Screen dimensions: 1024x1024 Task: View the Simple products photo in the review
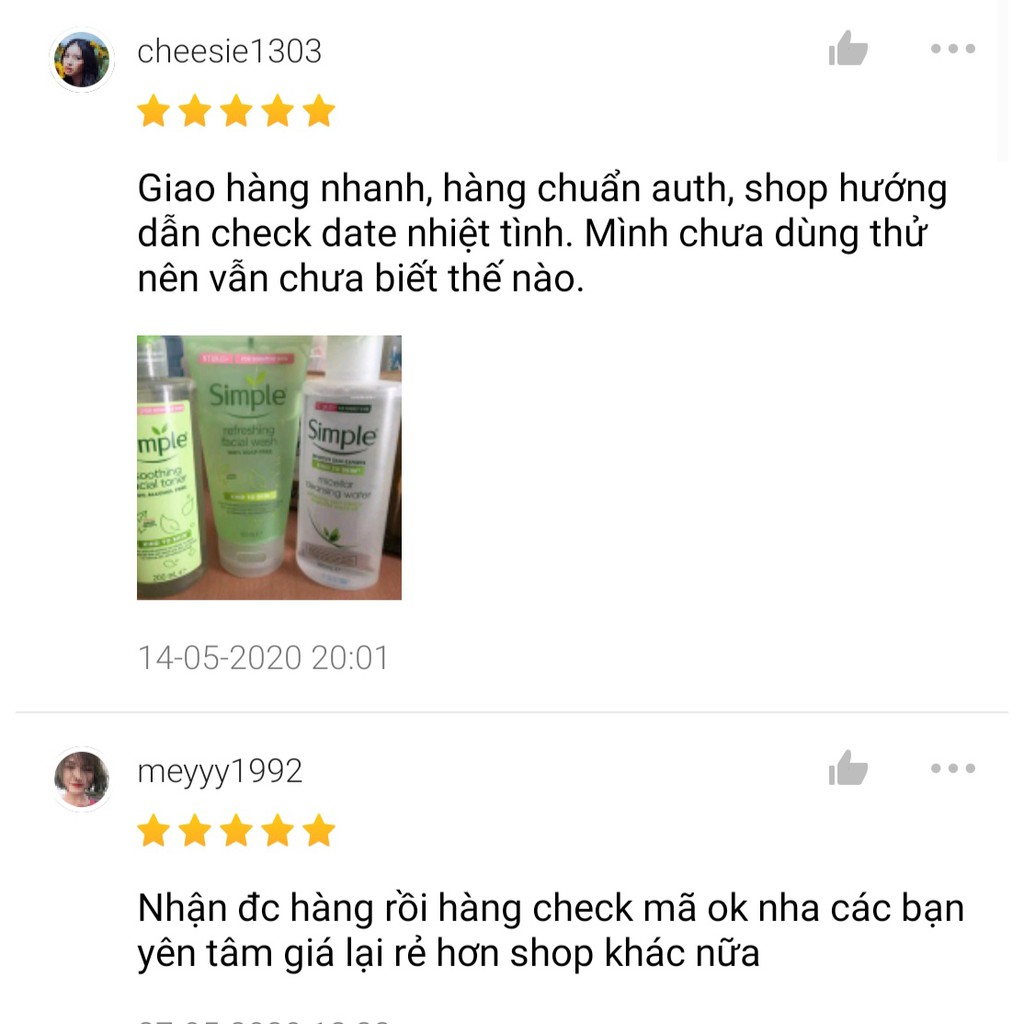click(x=269, y=467)
